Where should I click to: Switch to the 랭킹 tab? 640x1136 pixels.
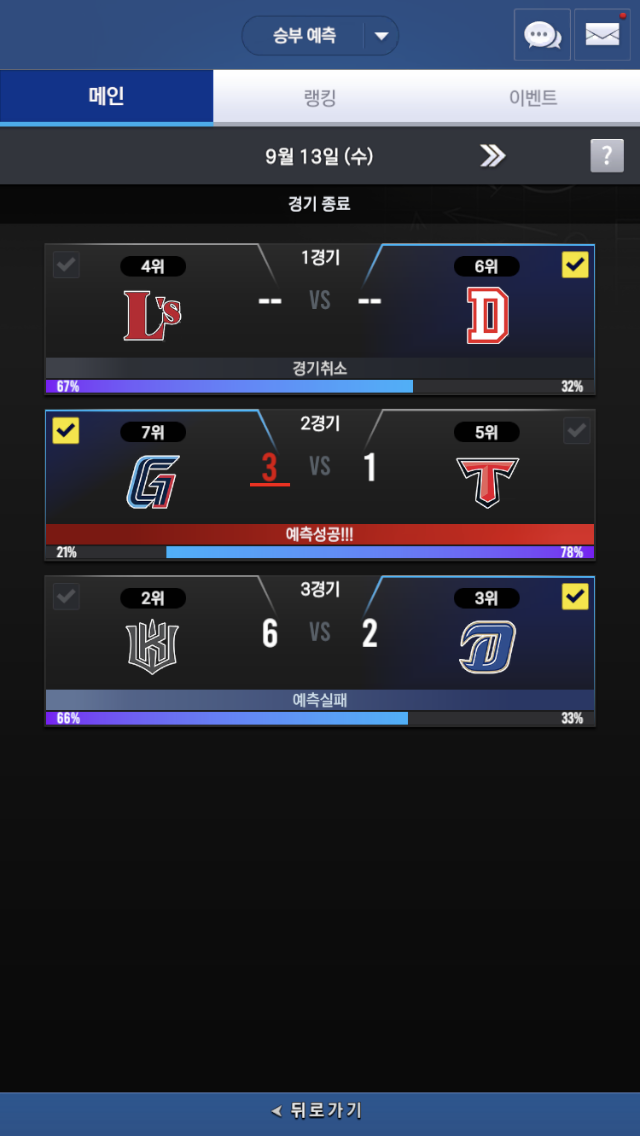(x=319, y=97)
